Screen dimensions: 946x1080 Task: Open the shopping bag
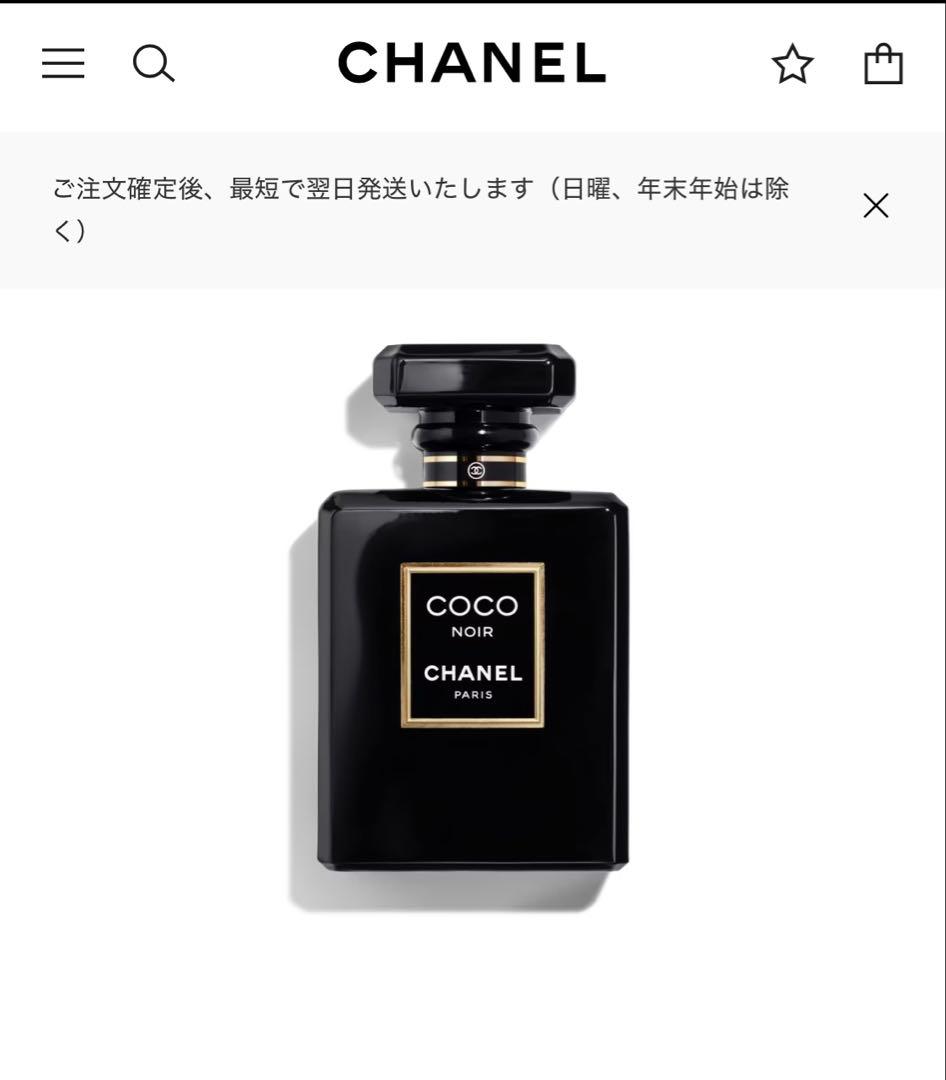883,64
